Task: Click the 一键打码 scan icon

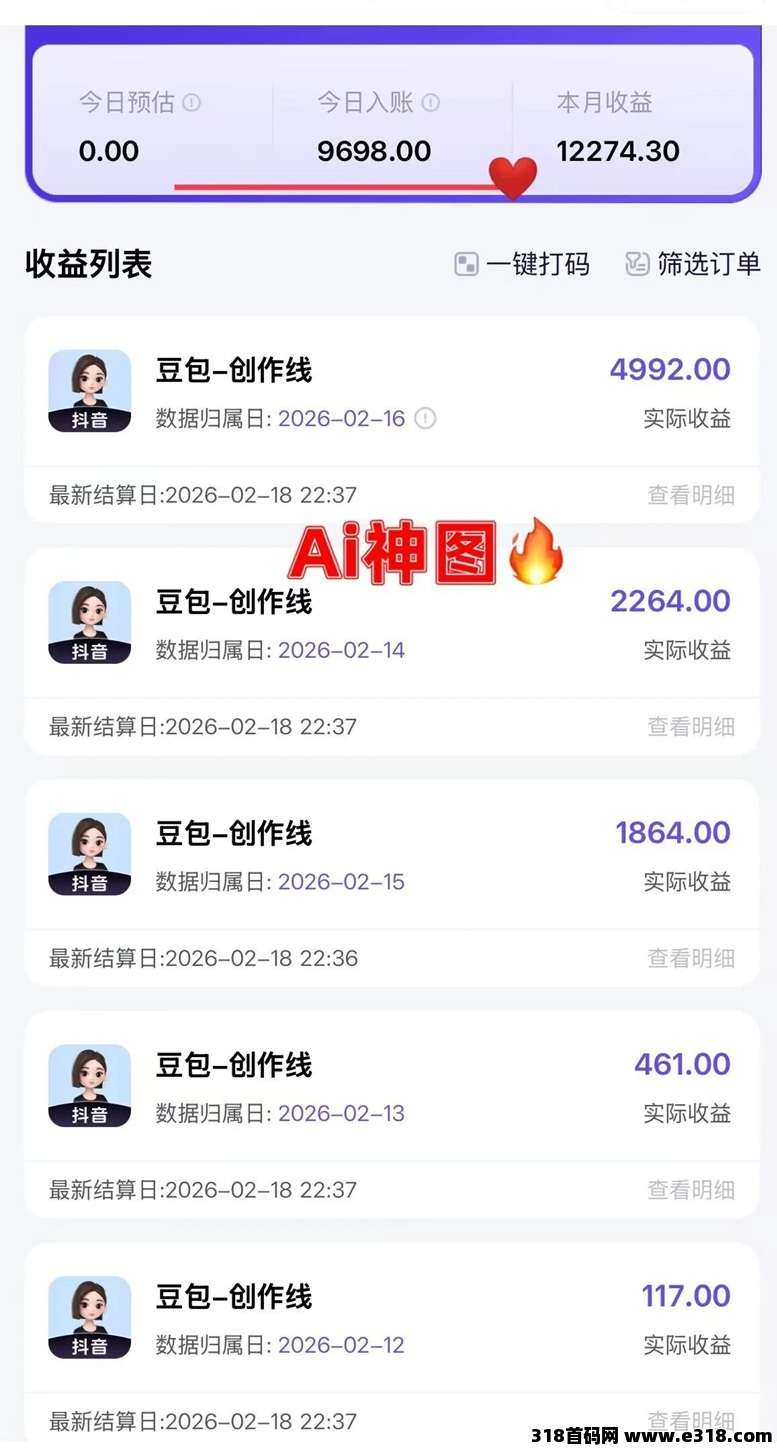Action: (466, 264)
